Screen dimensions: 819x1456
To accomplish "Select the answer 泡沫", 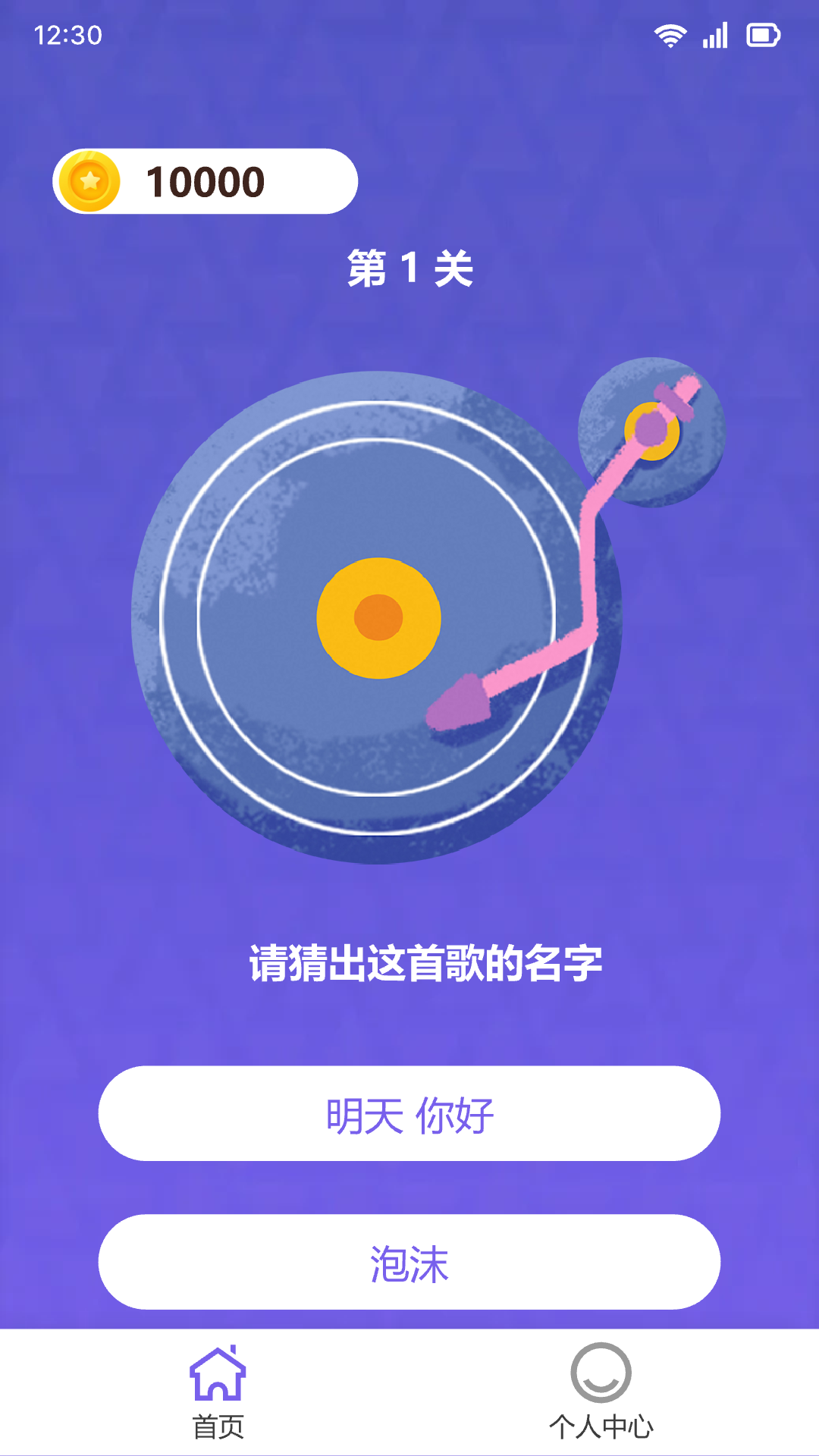I will pos(409,1261).
